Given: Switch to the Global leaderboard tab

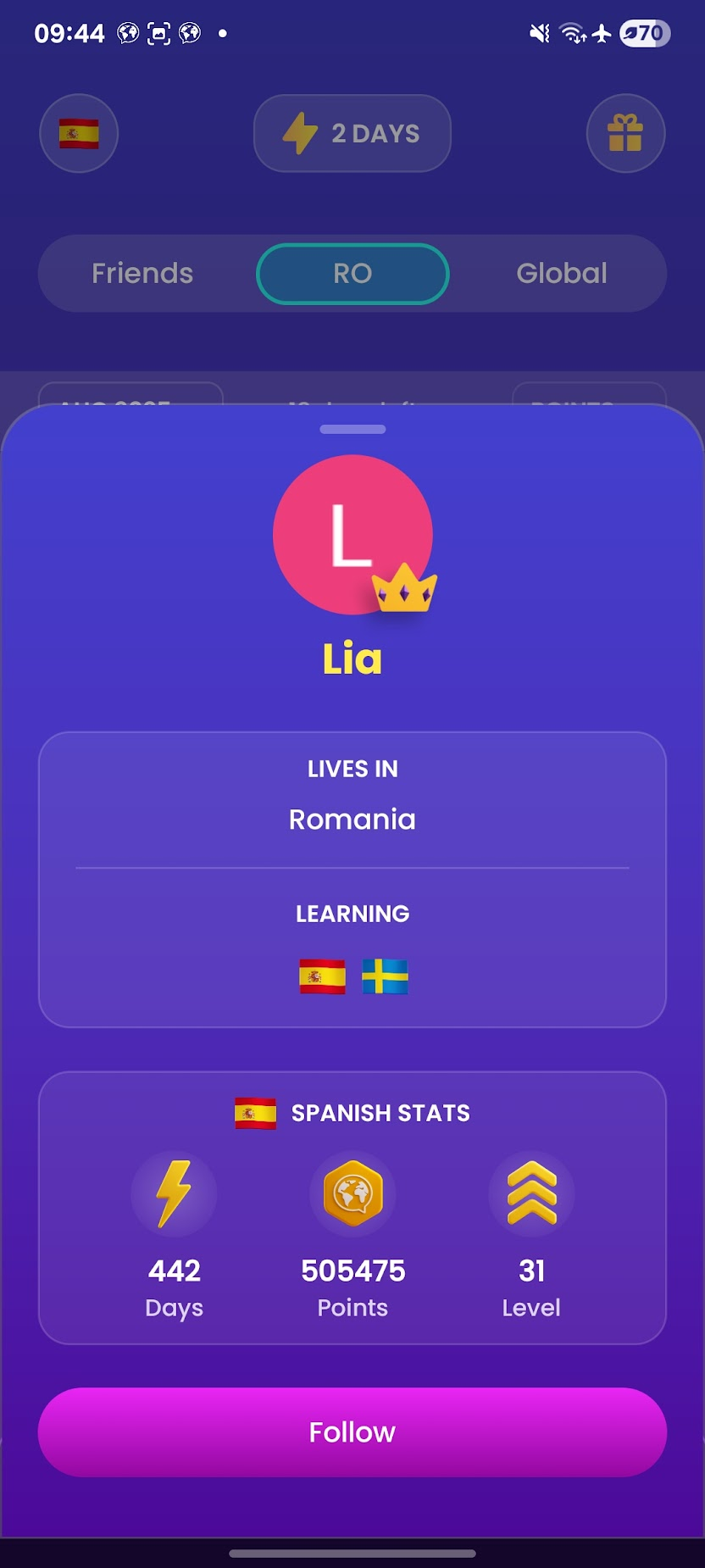Looking at the screenshot, I should point(561,273).
